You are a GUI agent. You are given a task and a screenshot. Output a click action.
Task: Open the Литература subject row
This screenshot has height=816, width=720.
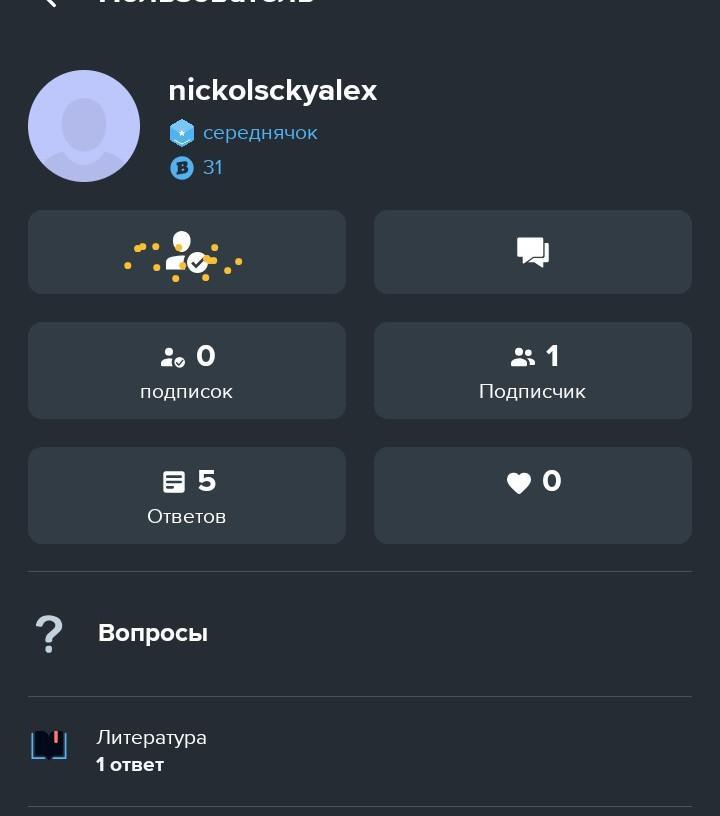pos(150,750)
